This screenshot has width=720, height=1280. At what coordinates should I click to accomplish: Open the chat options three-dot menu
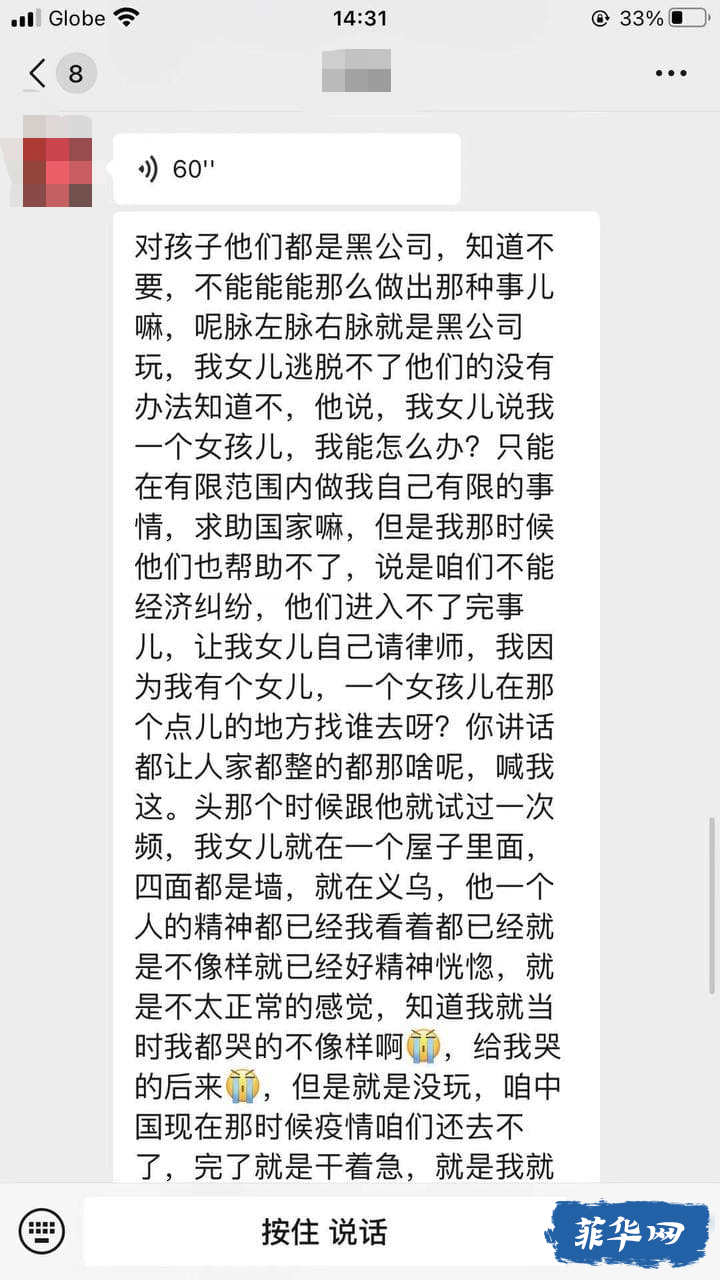click(x=670, y=73)
